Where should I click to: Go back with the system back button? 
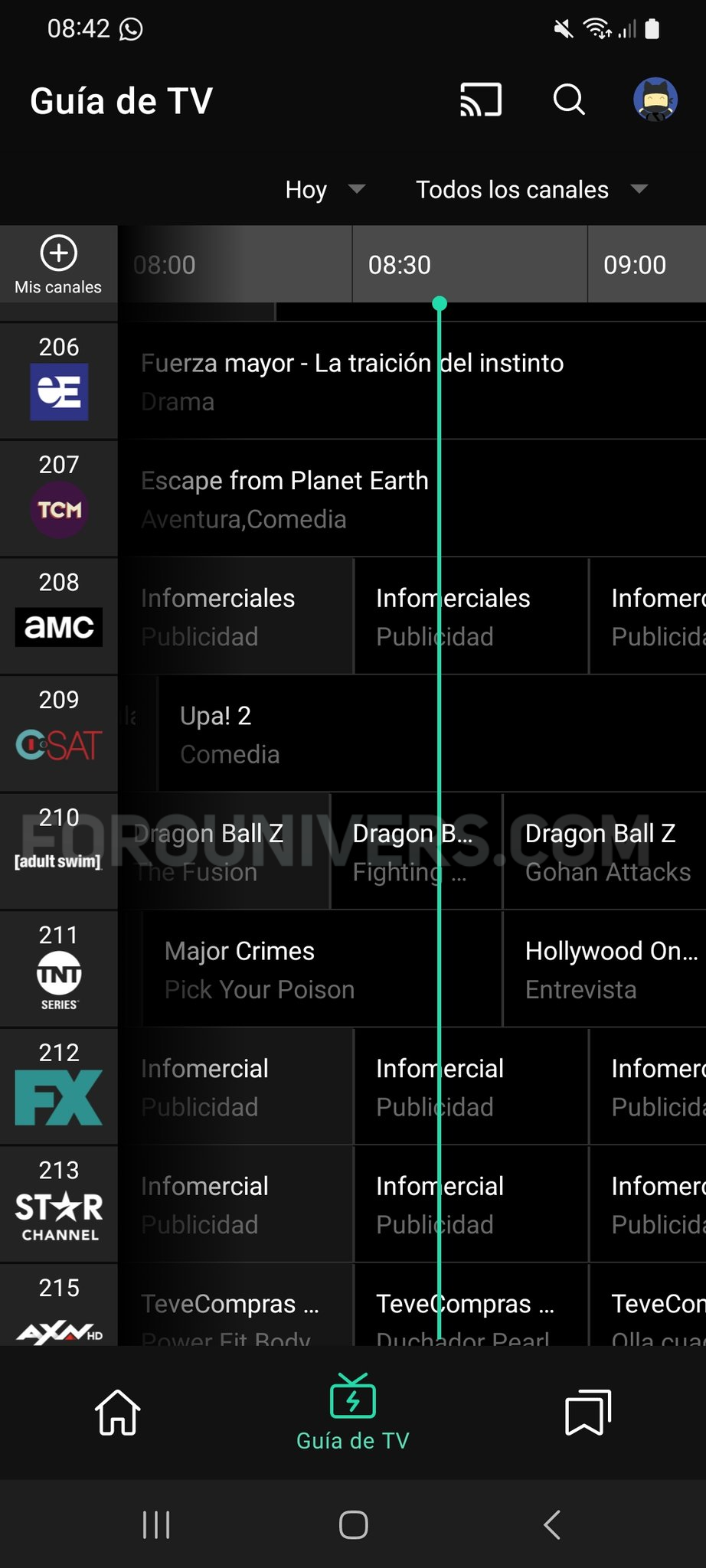pos(551,1524)
